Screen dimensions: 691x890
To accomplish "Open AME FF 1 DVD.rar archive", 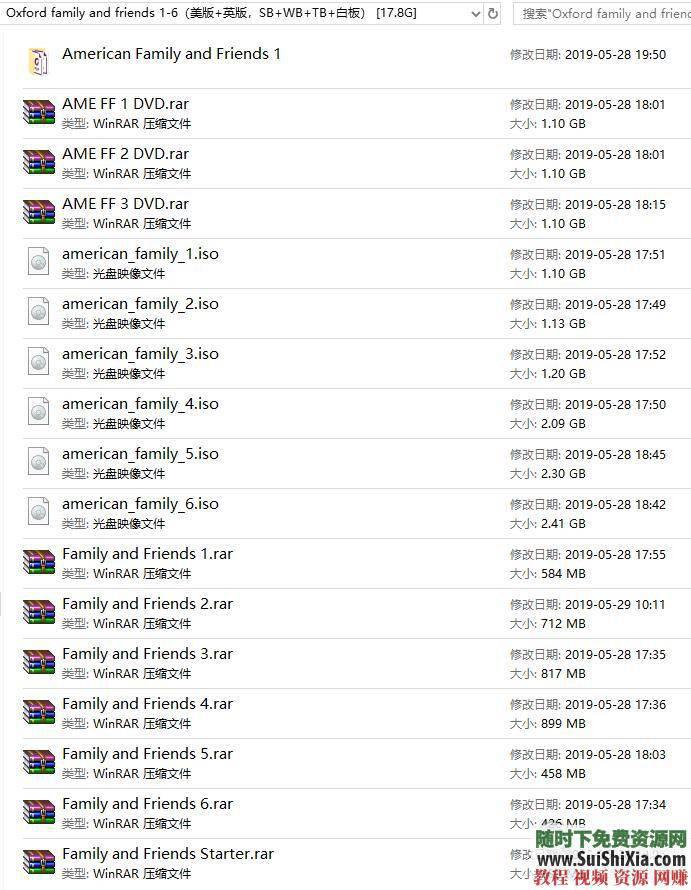I will (x=125, y=104).
